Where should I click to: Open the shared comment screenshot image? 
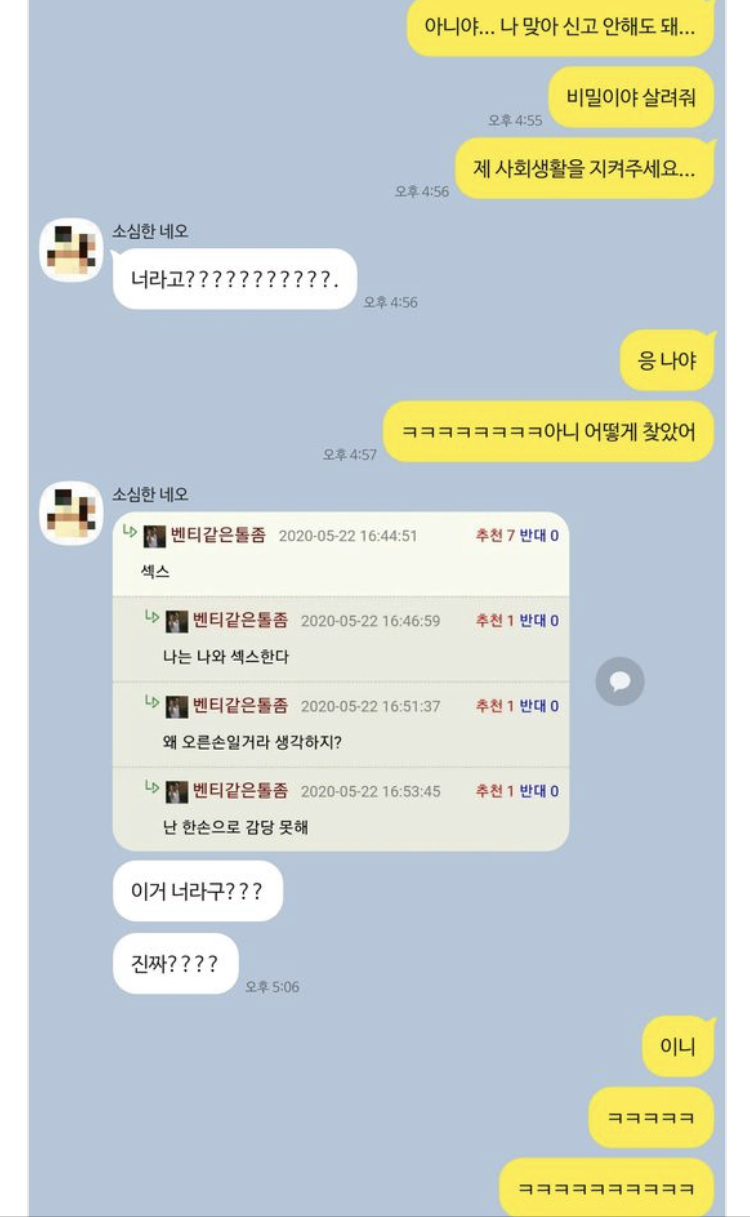(x=340, y=681)
